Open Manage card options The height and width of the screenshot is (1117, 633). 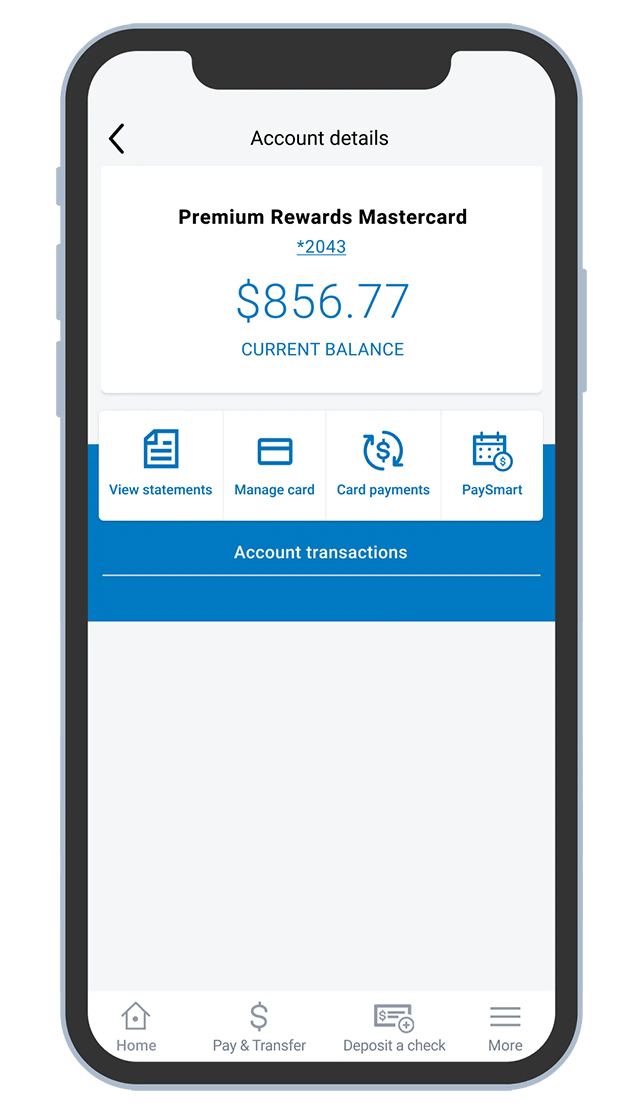point(274,465)
